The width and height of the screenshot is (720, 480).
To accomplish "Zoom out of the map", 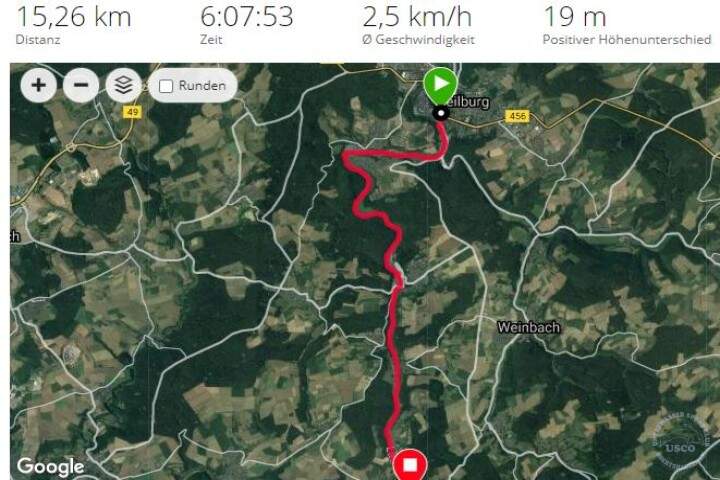I will coord(81,85).
